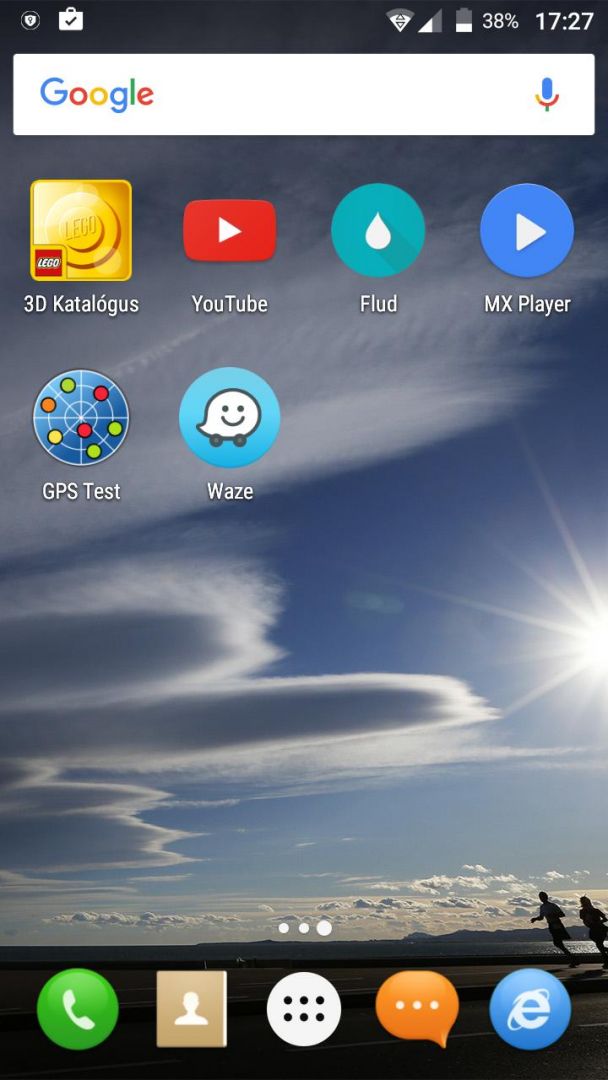Open the contacts app in dock

191,1009
